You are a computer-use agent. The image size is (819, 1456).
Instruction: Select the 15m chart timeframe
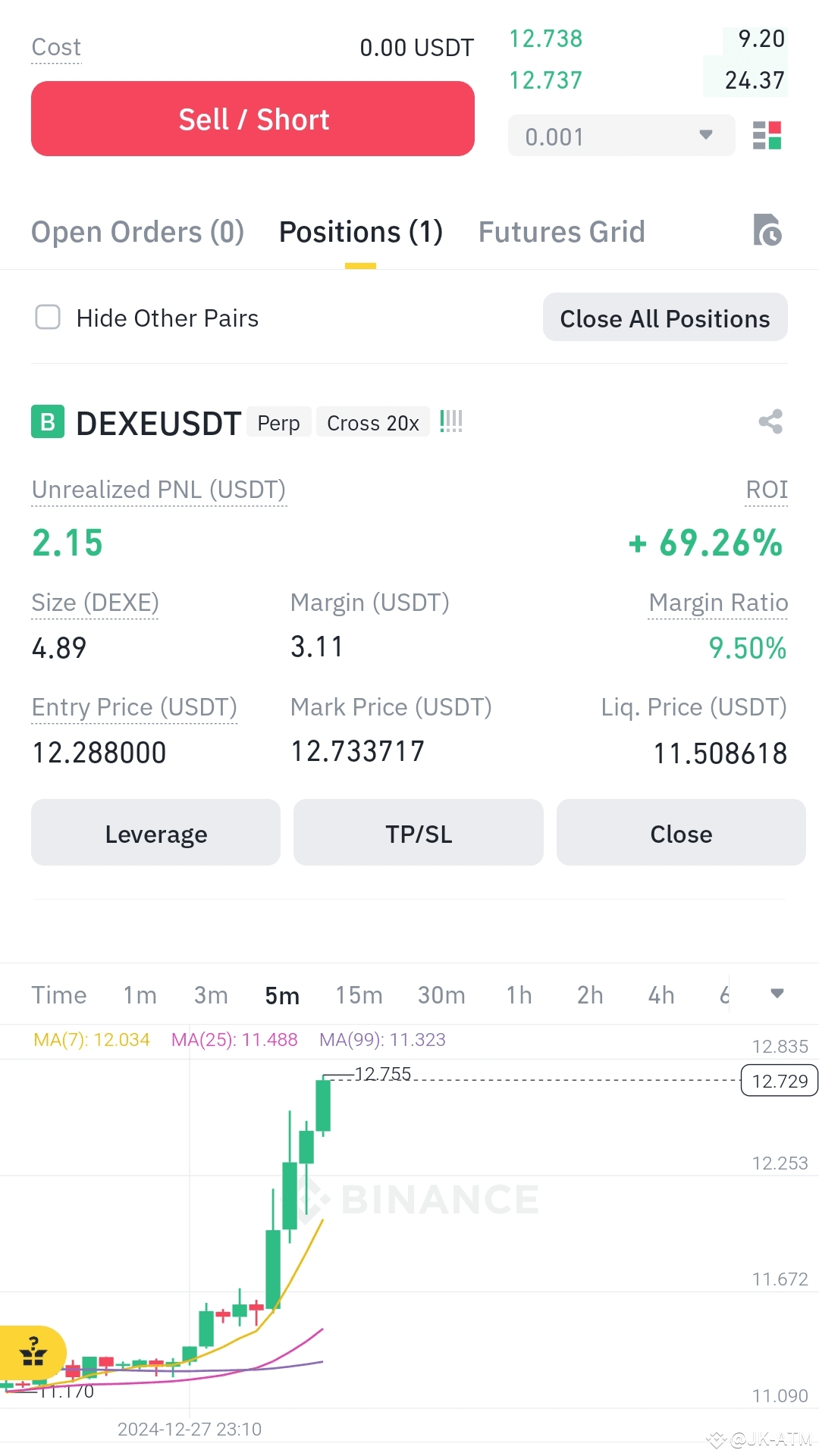(x=358, y=994)
